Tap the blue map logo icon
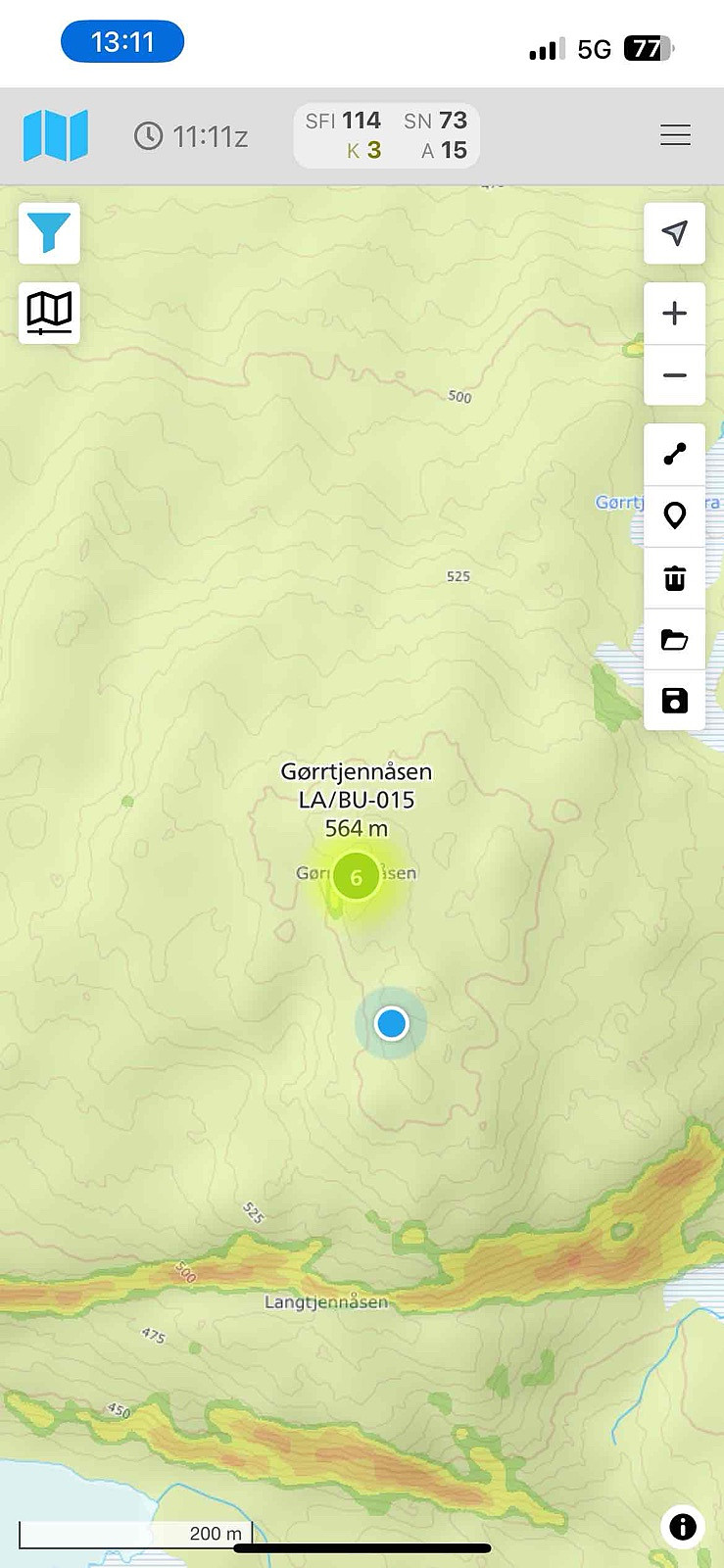This screenshot has width=724, height=1568. (56, 135)
